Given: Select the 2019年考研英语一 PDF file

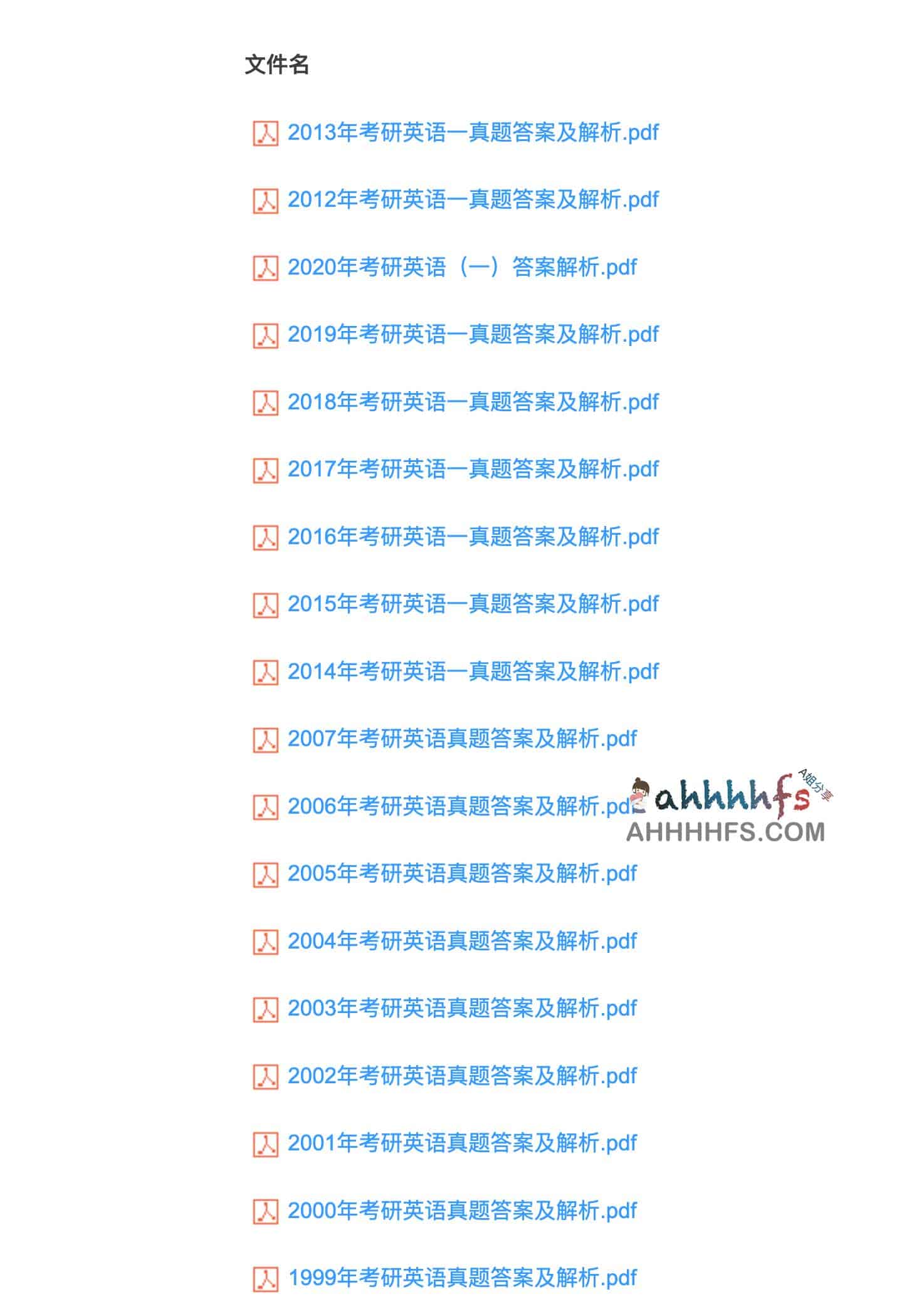Looking at the screenshot, I should point(473,334).
